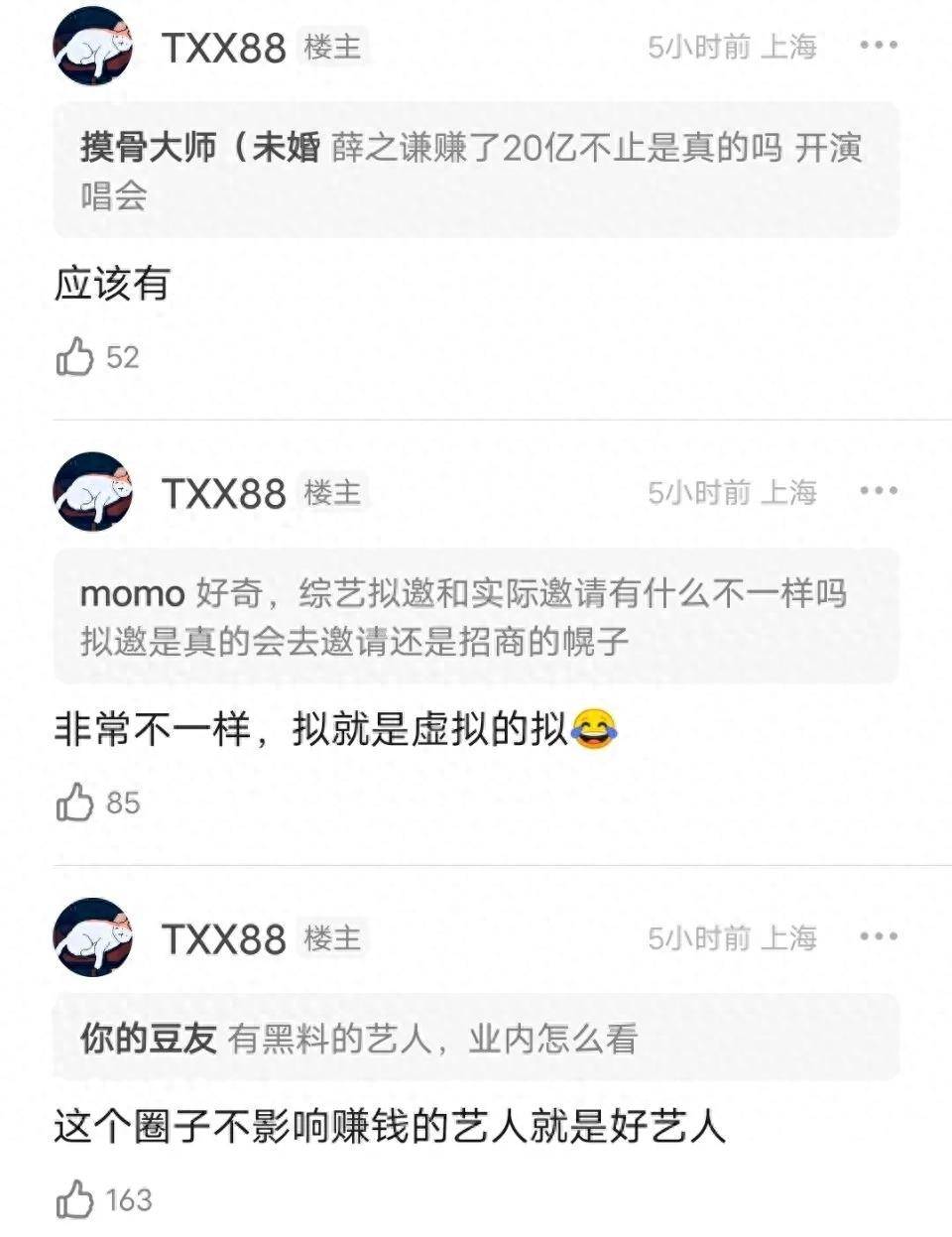Viewport: 952px width, 1237px height.
Task: Open the ellipsis options on the second comment
Action: [877, 488]
